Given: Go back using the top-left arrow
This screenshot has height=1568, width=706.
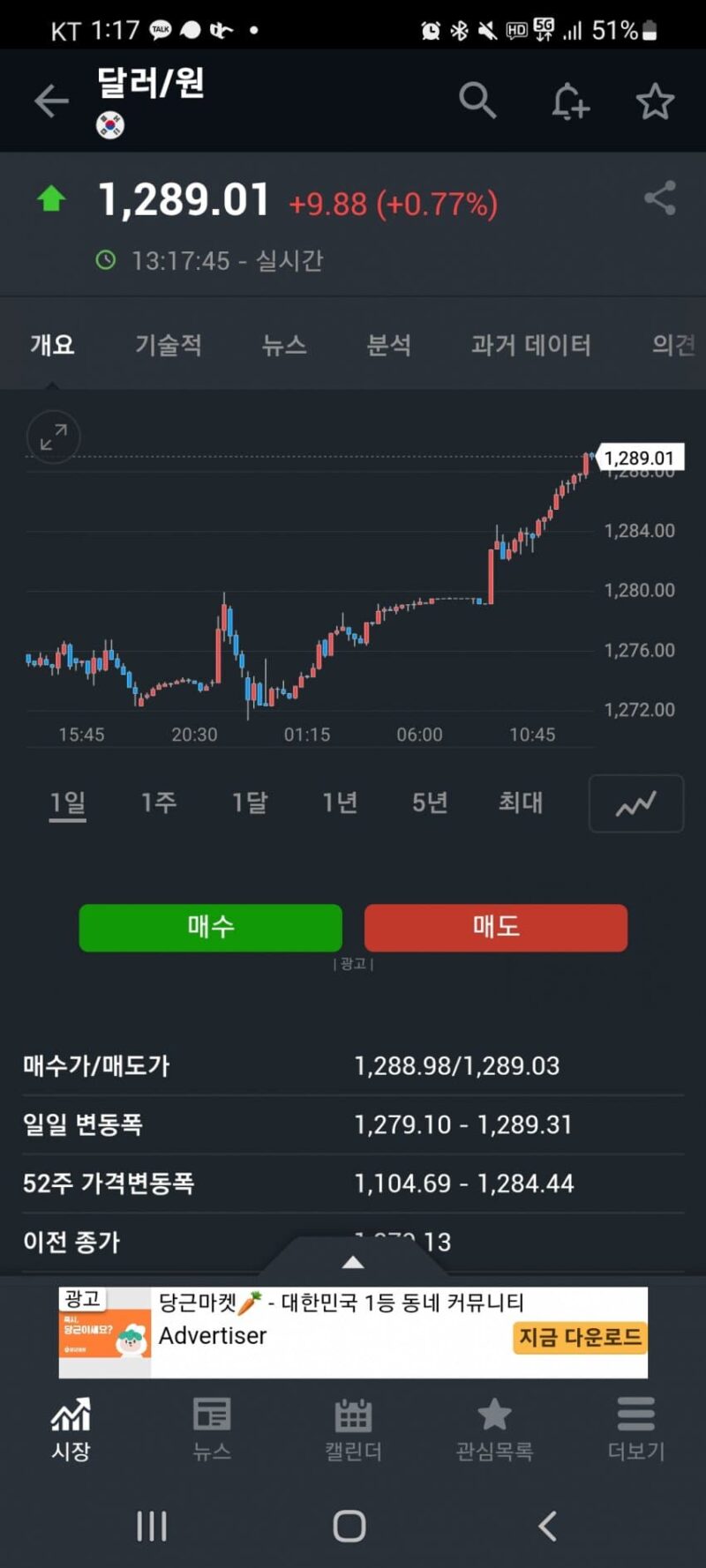Looking at the screenshot, I should pyautogui.click(x=51, y=101).
